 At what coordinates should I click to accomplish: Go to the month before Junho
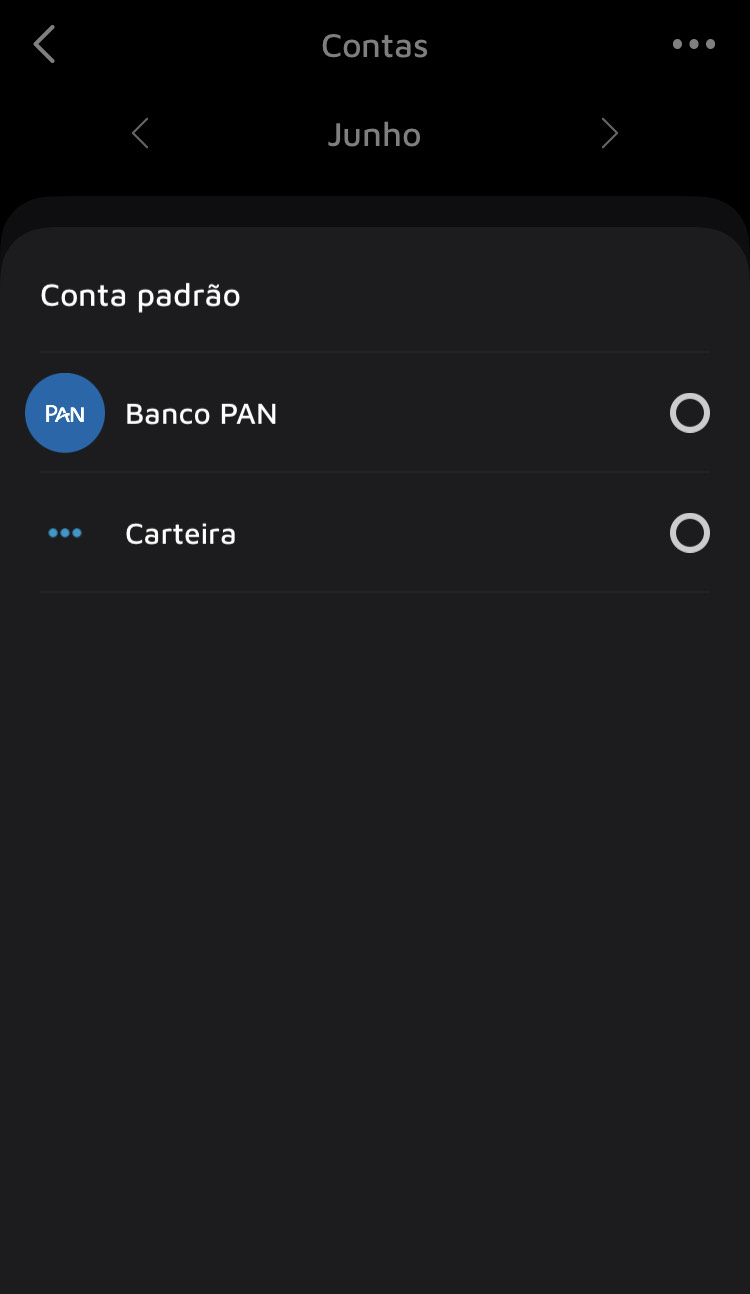tap(140, 134)
